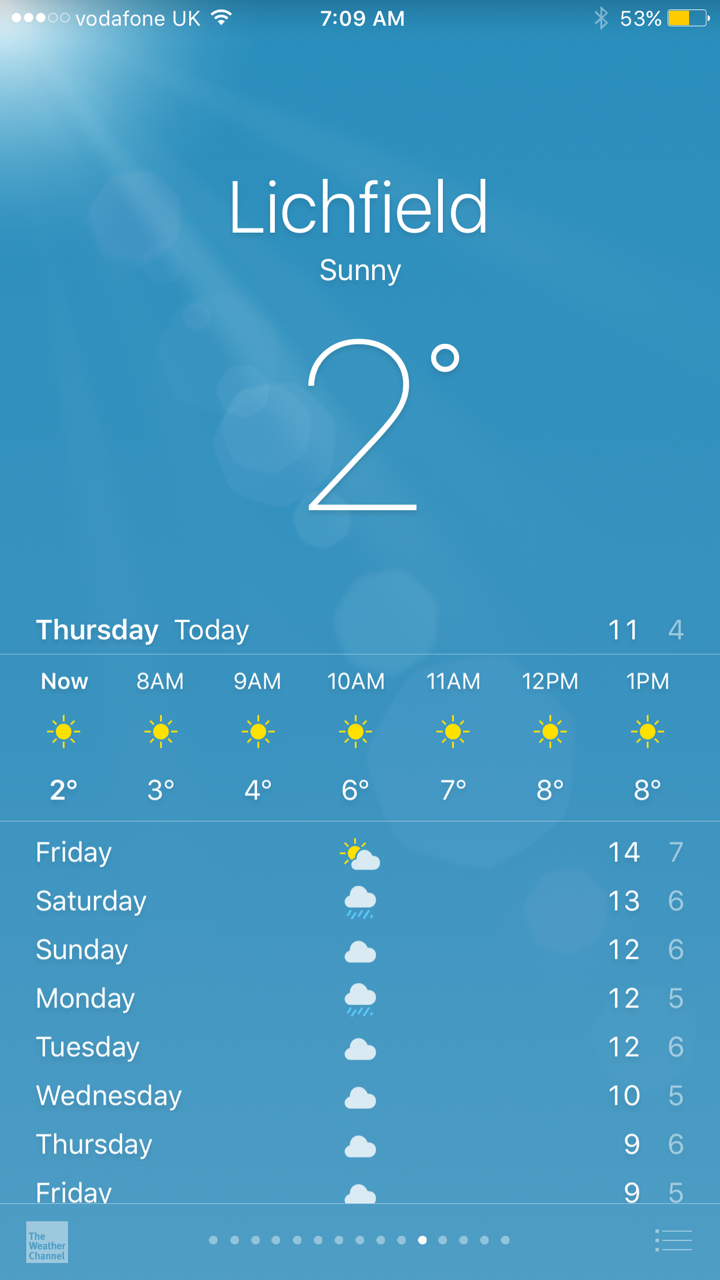Open The Weather Channel link

(47, 1241)
